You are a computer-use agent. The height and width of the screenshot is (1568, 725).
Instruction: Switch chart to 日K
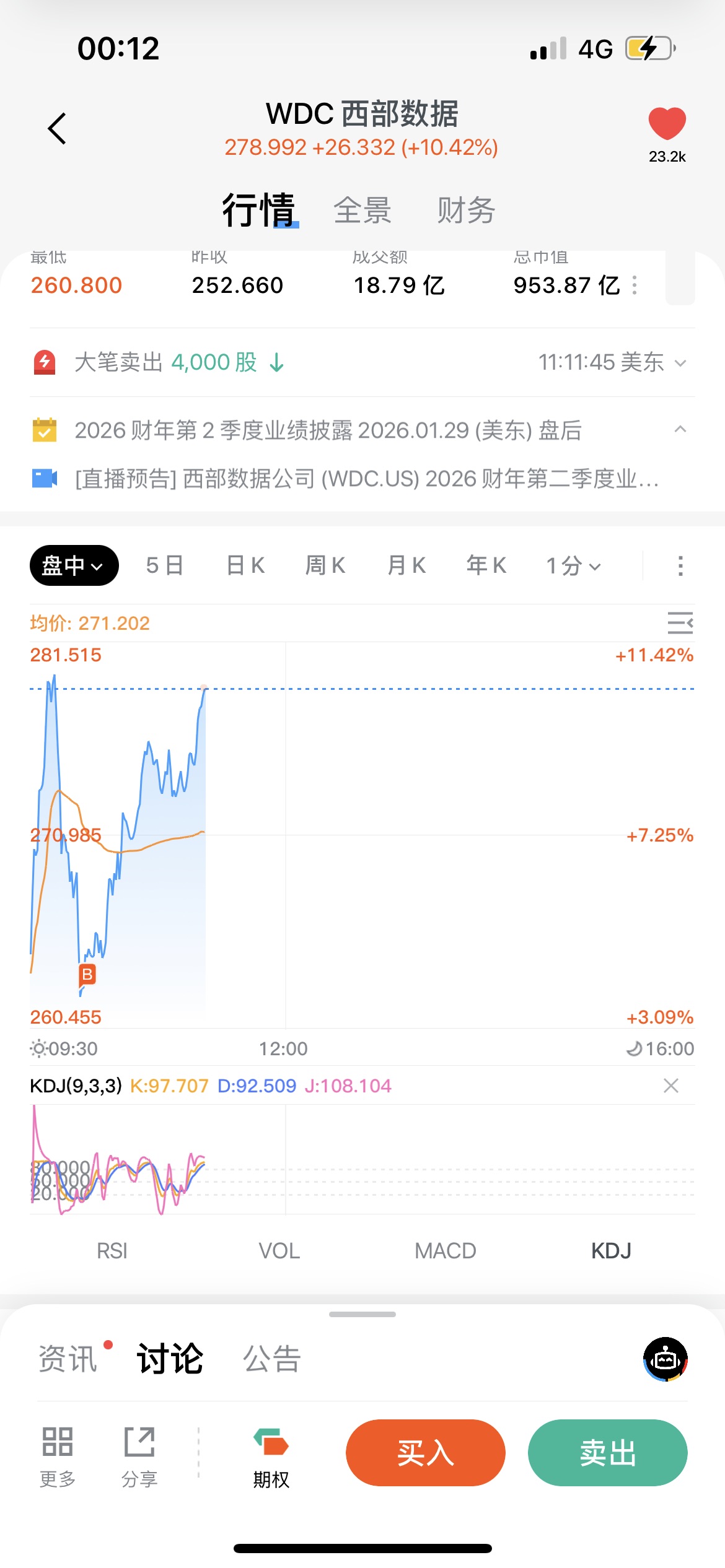click(x=245, y=565)
